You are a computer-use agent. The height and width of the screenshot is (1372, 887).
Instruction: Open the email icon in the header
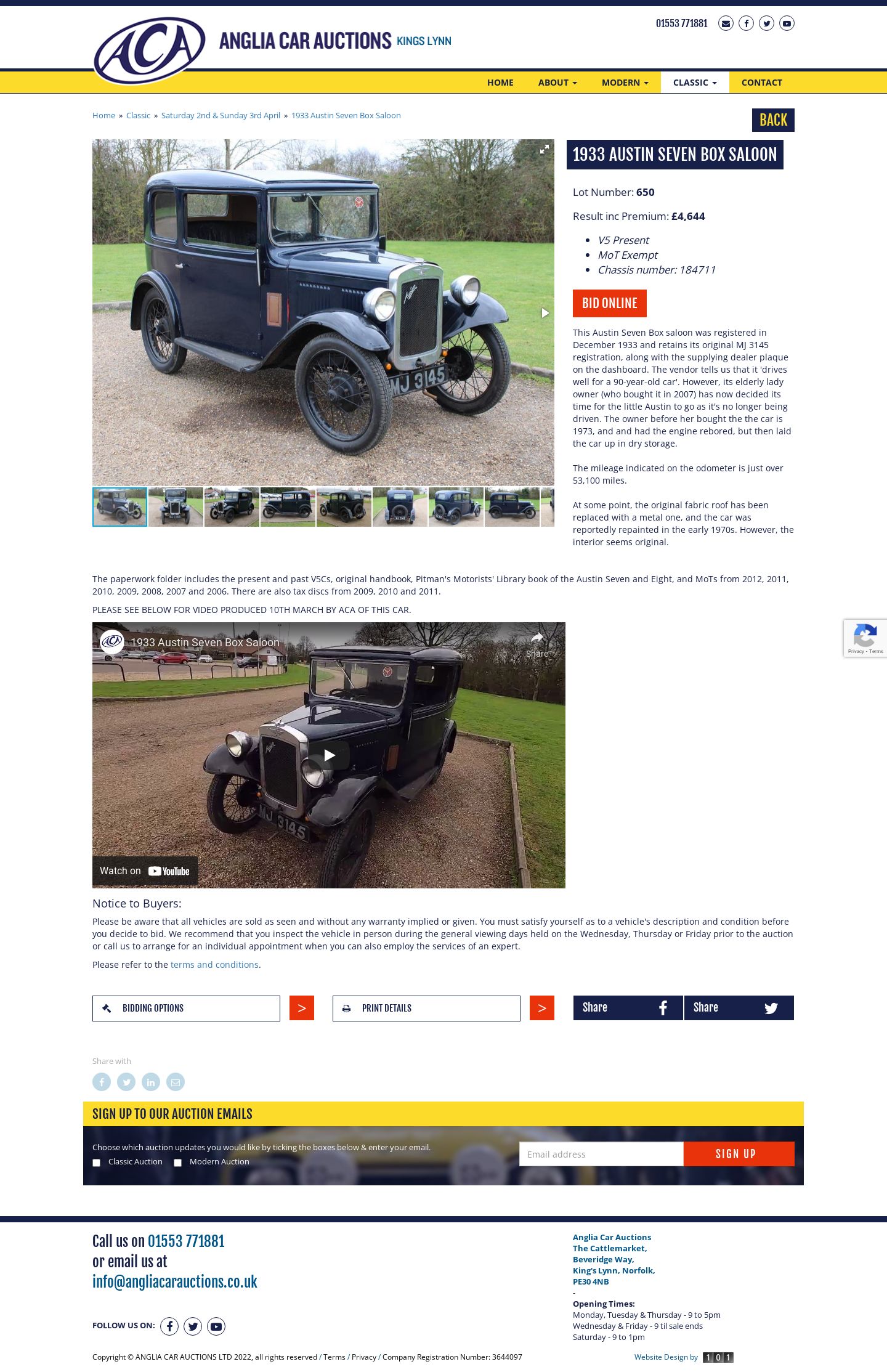pos(726,23)
